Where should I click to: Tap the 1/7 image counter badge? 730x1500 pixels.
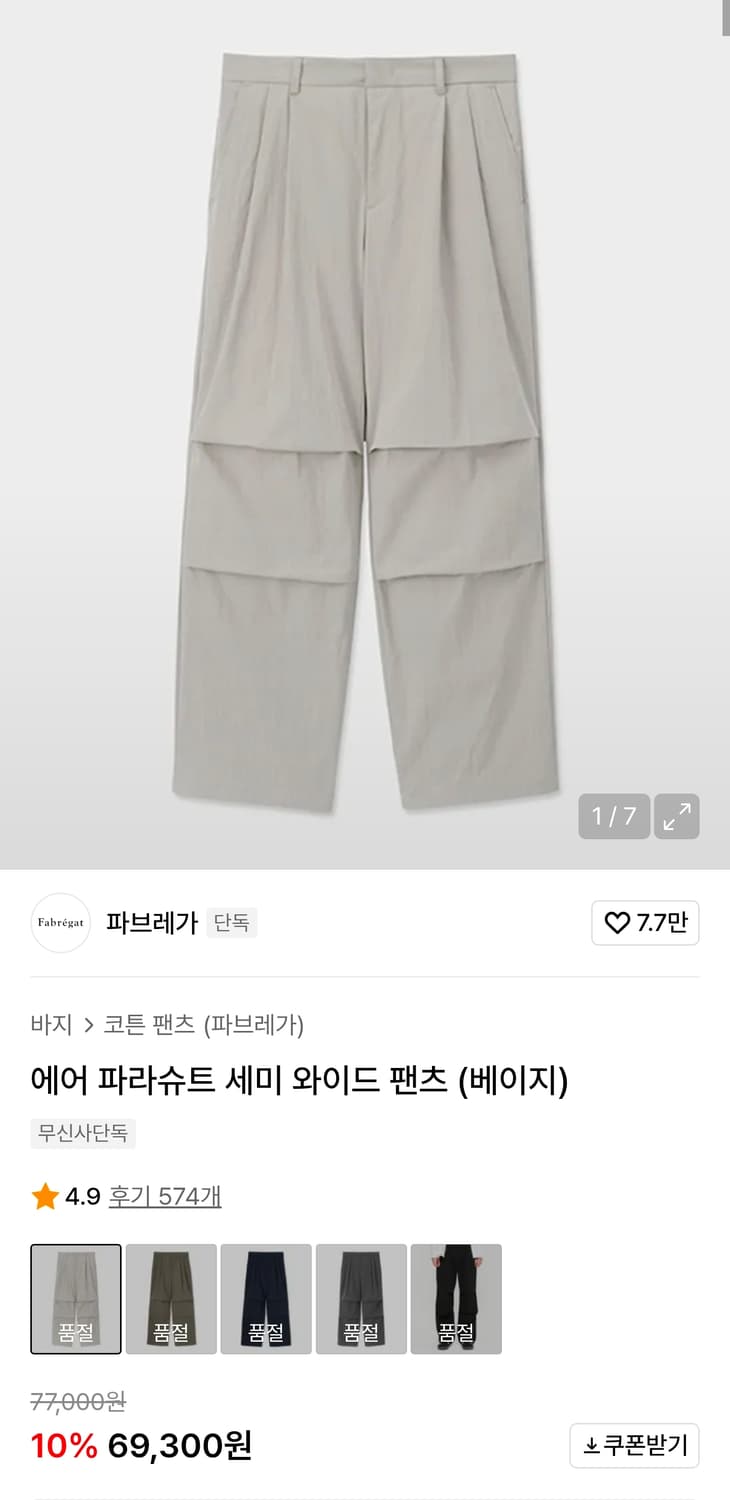click(613, 817)
